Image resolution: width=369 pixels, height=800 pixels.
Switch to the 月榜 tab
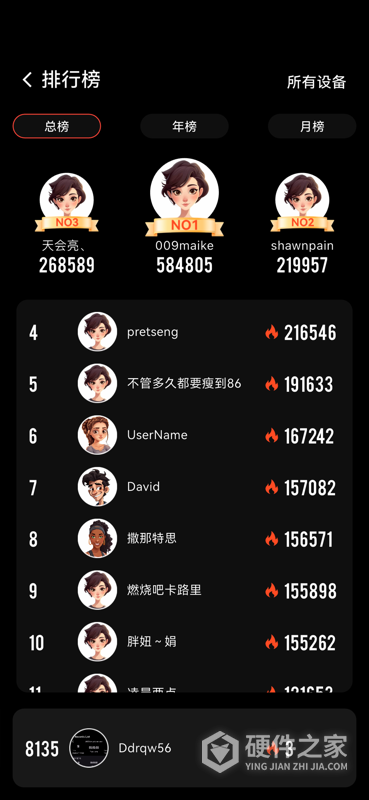click(312, 126)
